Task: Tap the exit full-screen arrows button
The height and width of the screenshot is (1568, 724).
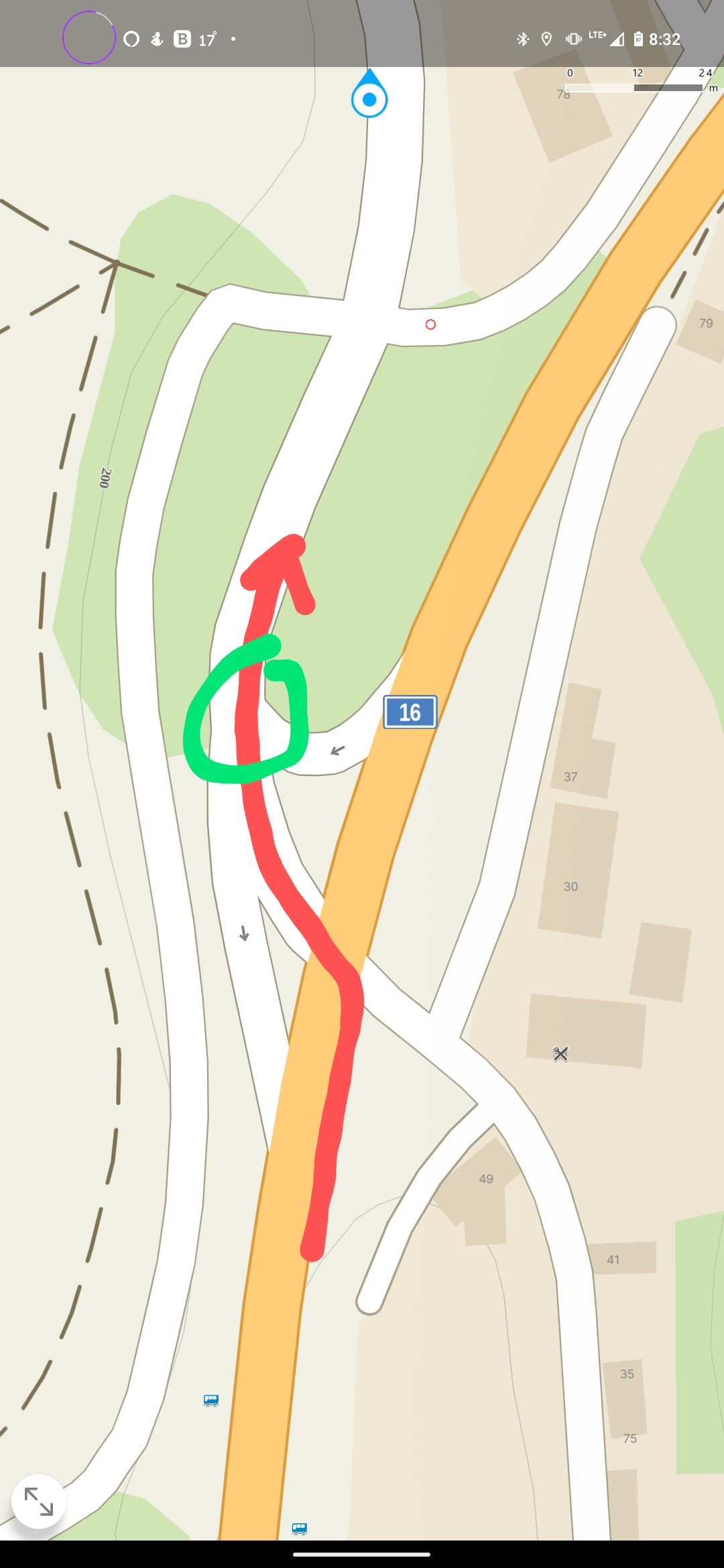Action: pos(38,1501)
